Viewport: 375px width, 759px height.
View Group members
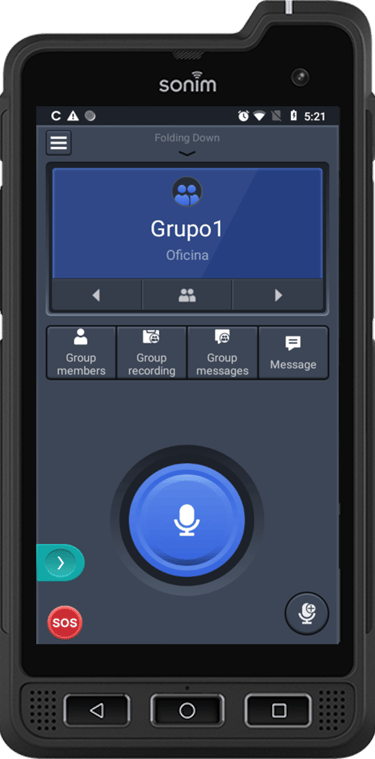(81, 352)
